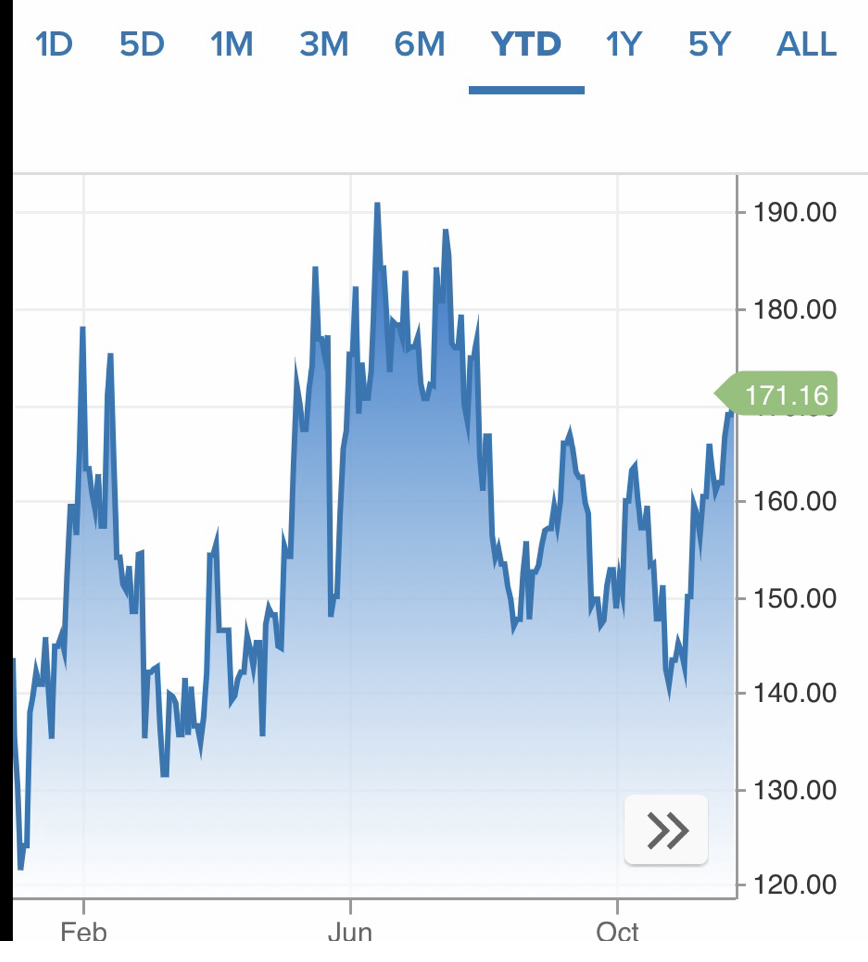Viewport: 868px width, 962px height.
Task: Switch to the 5Y range
Action: pyautogui.click(x=709, y=45)
